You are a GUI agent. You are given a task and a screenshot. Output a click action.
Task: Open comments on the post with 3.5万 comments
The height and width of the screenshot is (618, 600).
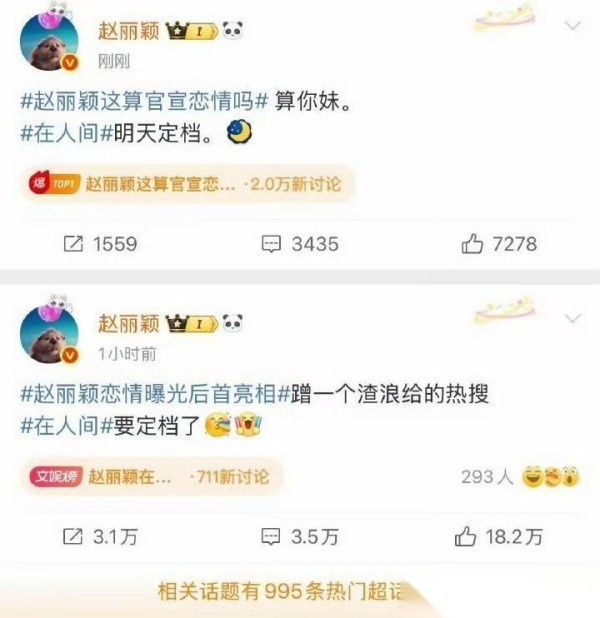(x=300, y=536)
